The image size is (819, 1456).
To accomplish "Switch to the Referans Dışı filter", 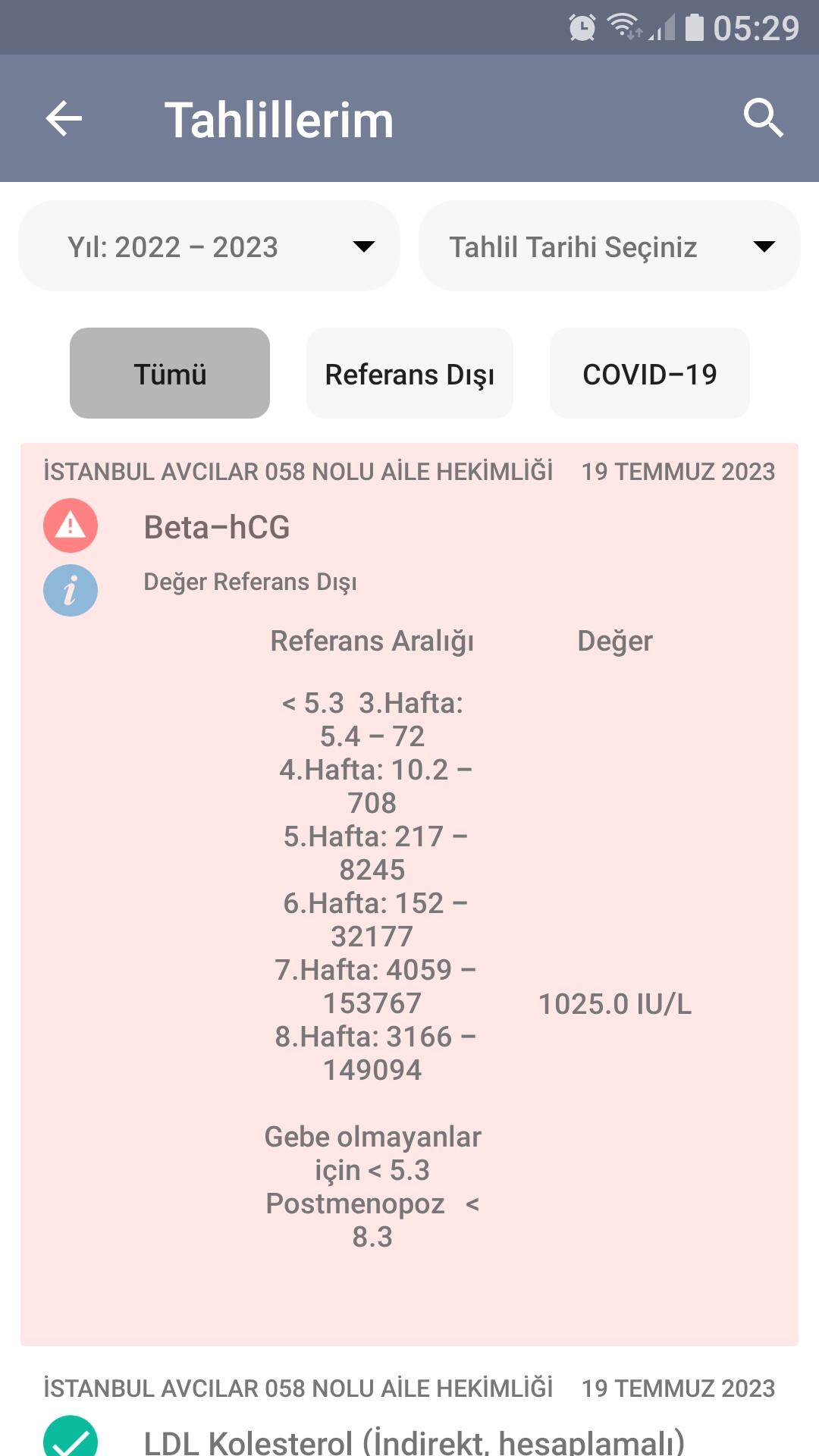I will [409, 373].
